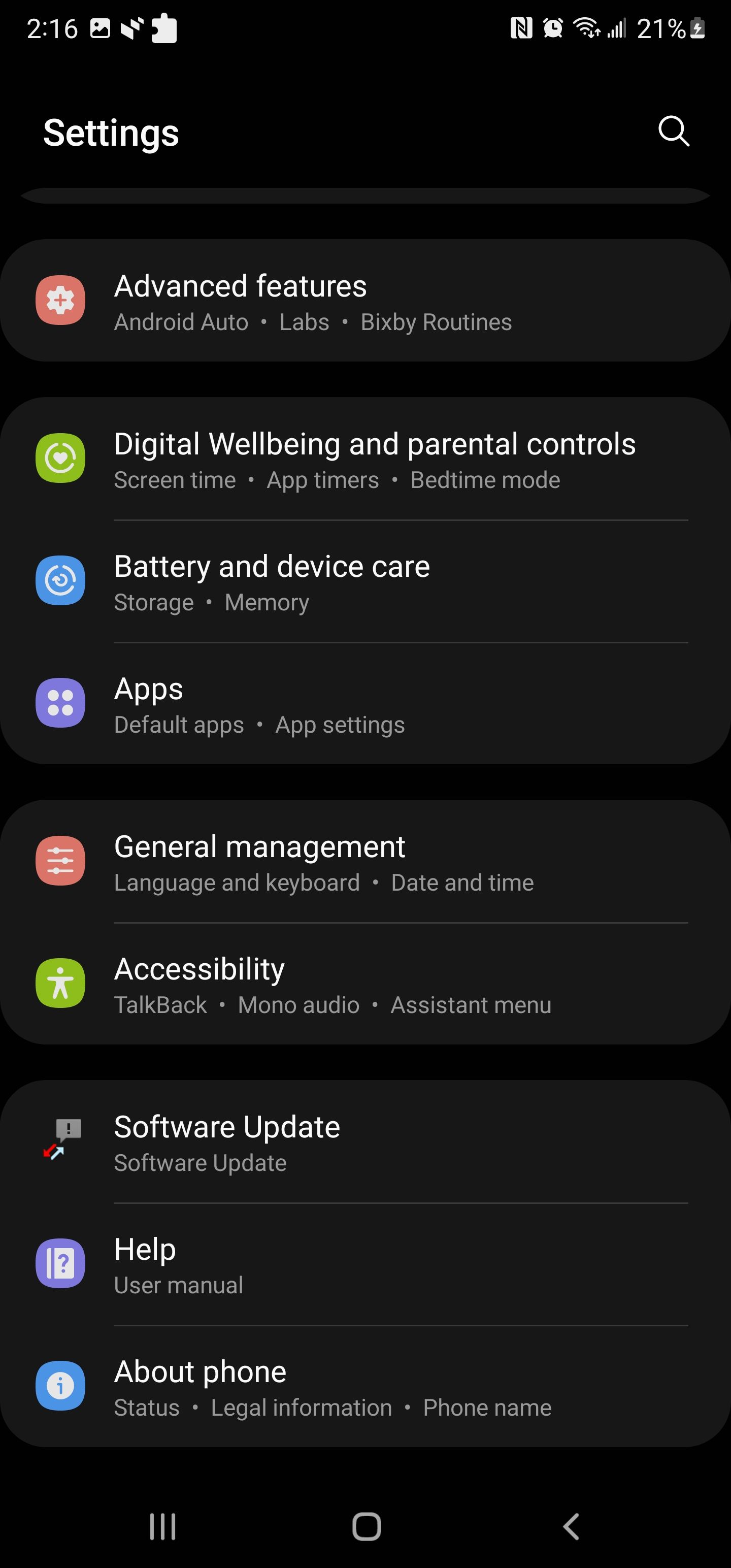The image size is (731, 1568).
Task: Tap the Software Update icon
Action: (x=61, y=1142)
